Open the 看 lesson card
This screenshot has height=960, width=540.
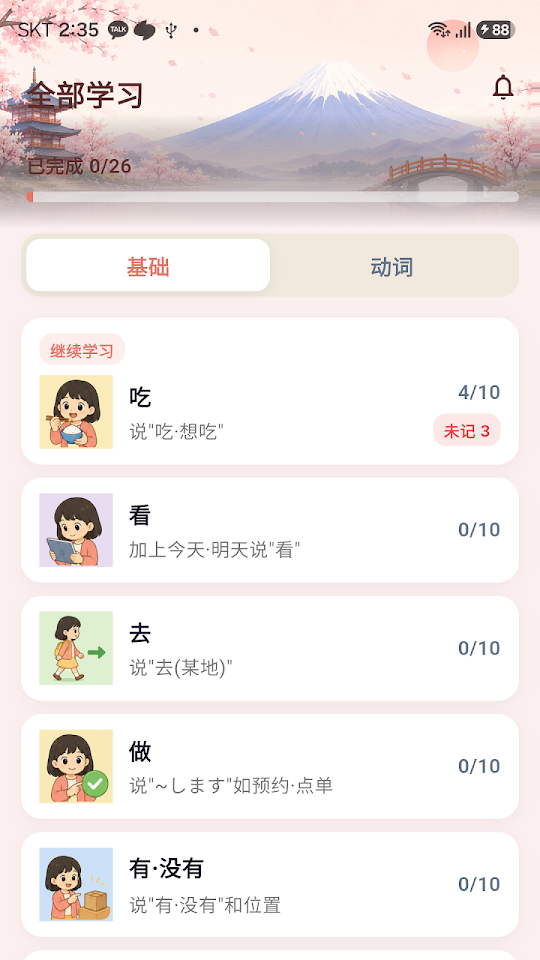270,530
